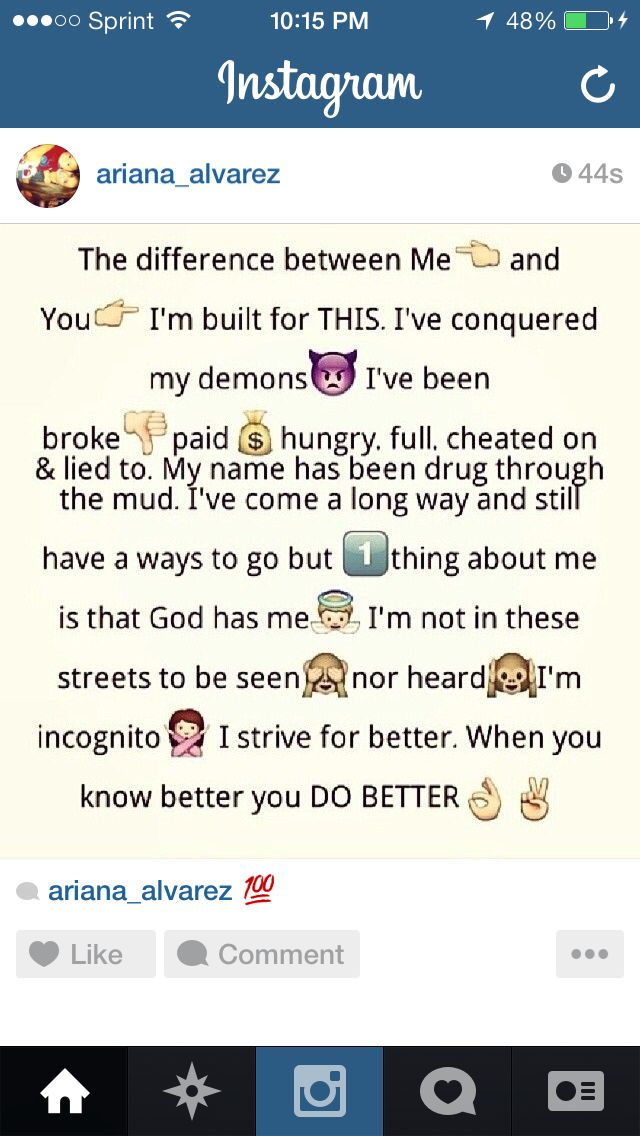Open the Profile tab
Screen dimensions: 640x1136
pyautogui.click(x=576, y=1091)
